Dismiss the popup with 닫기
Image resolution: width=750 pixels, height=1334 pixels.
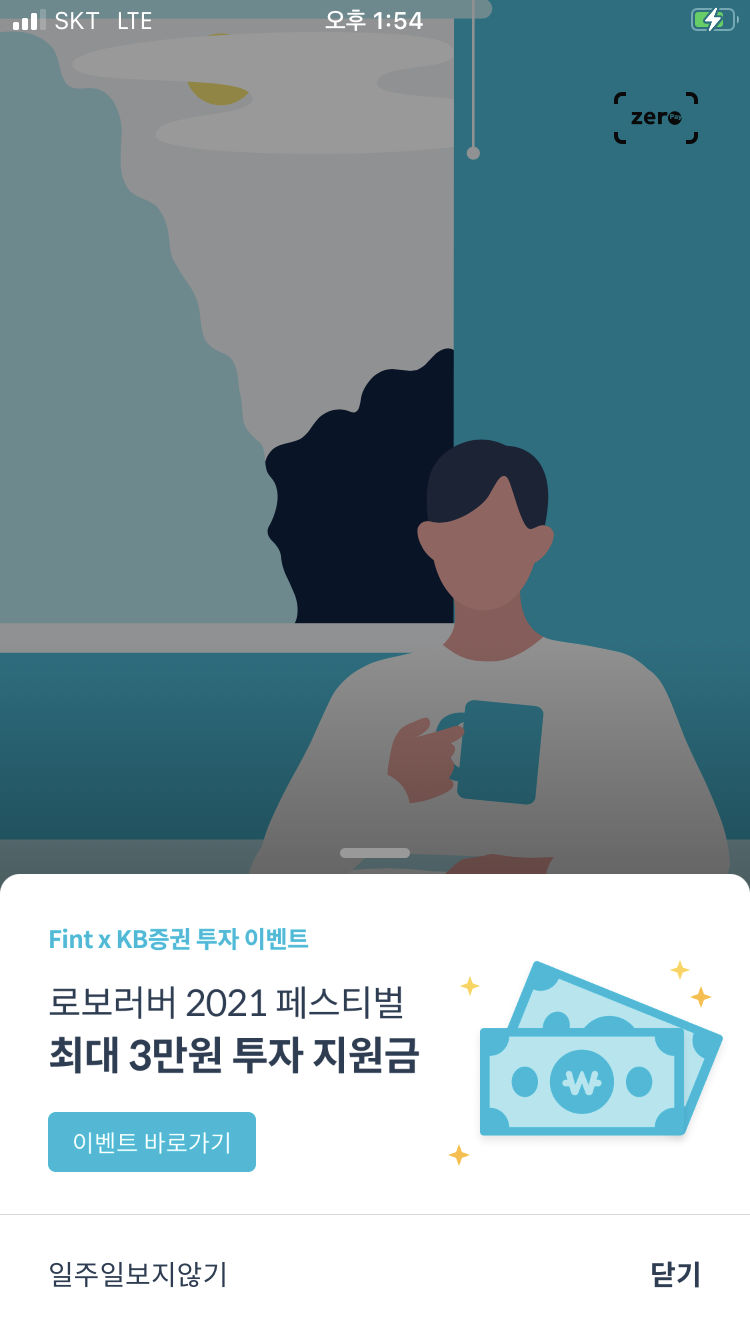coord(675,1275)
